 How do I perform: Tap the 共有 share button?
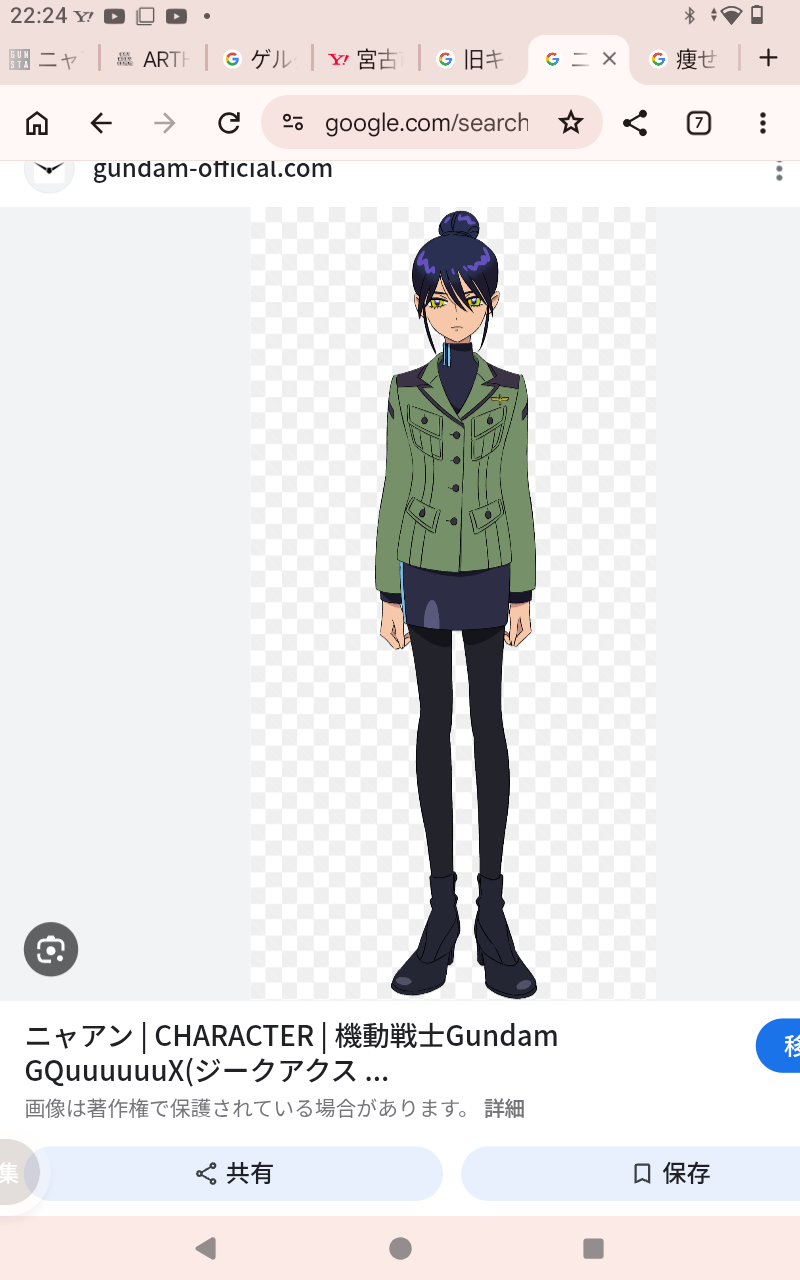coord(235,1174)
